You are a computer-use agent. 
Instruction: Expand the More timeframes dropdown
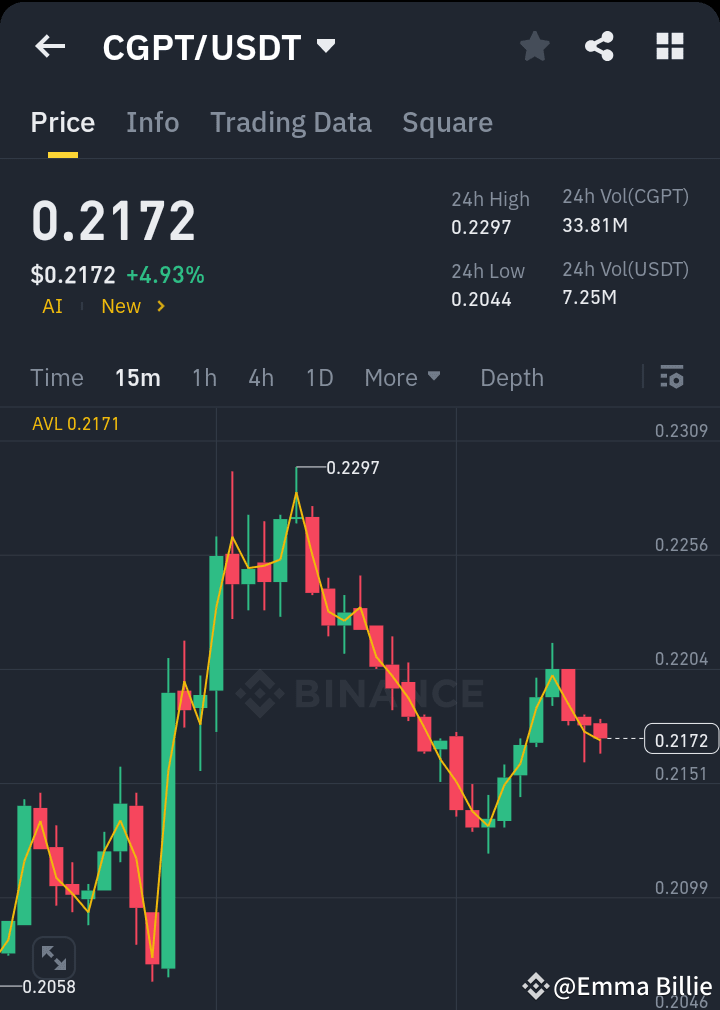(403, 378)
